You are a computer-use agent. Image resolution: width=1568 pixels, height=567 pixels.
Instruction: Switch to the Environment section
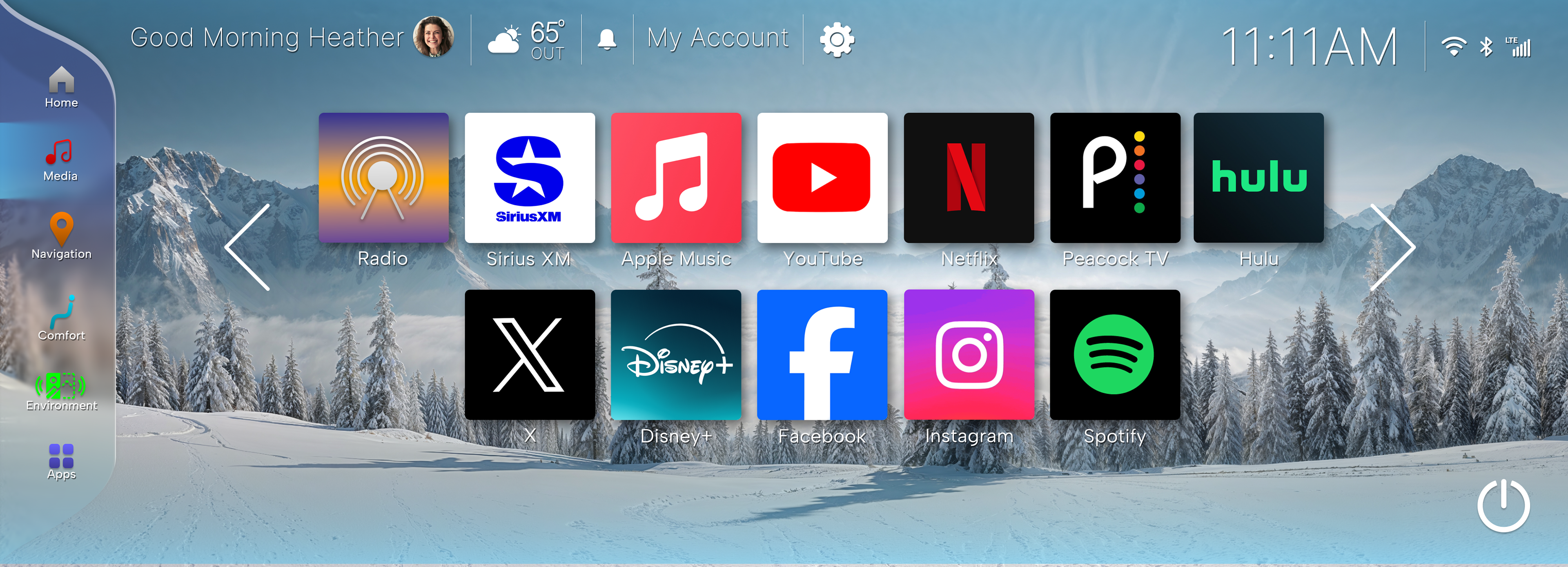[x=62, y=392]
